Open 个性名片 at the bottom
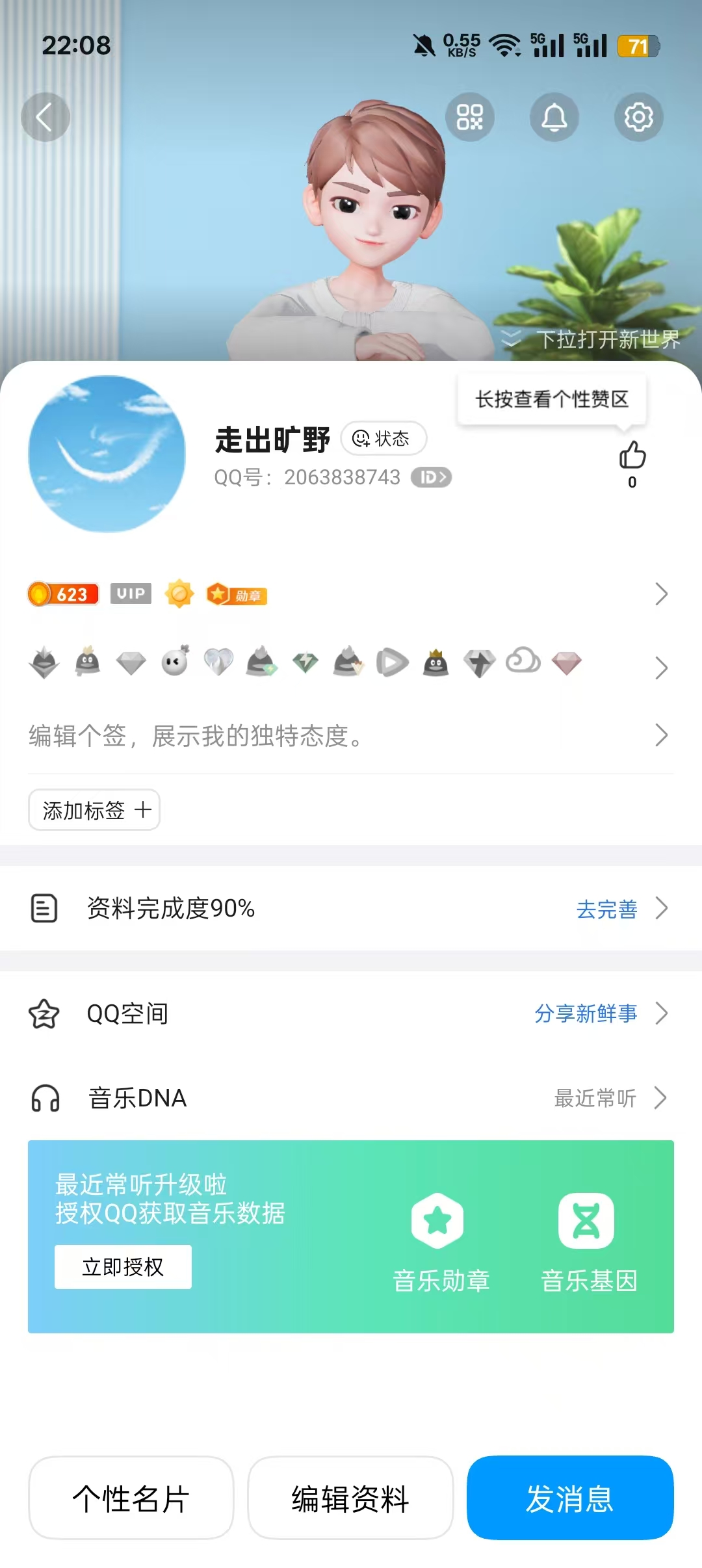Viewport: 702px width, 1568px height. pyautogui.click(x=131, y=1498)
